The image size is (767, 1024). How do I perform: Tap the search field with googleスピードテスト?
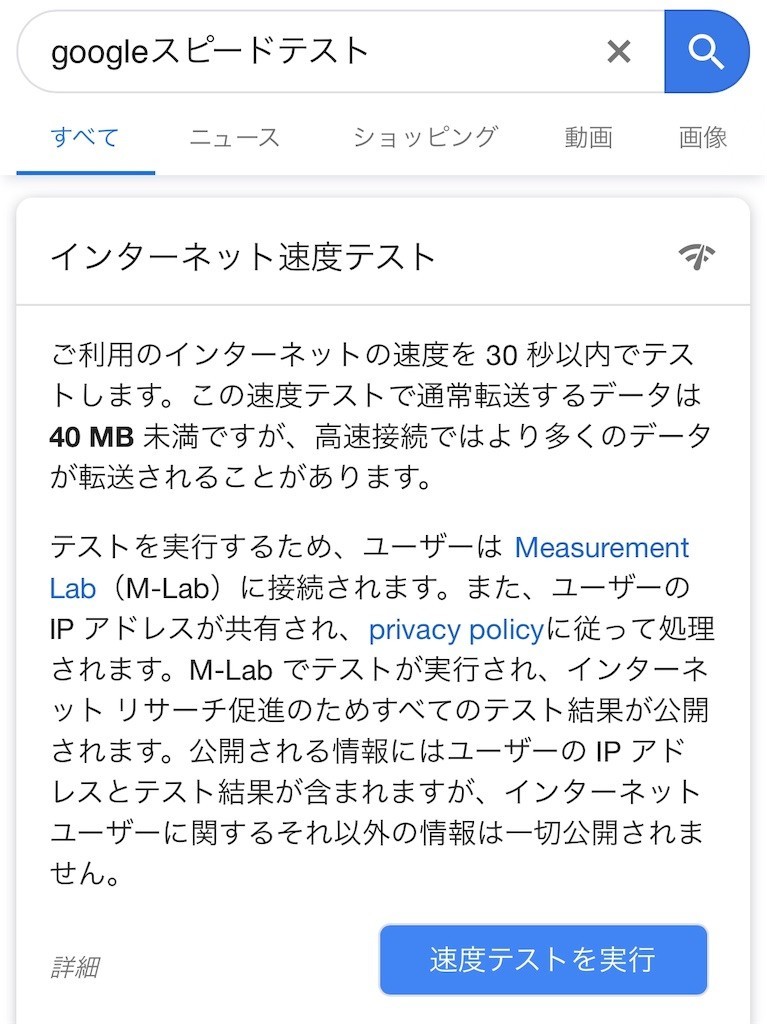300,51
